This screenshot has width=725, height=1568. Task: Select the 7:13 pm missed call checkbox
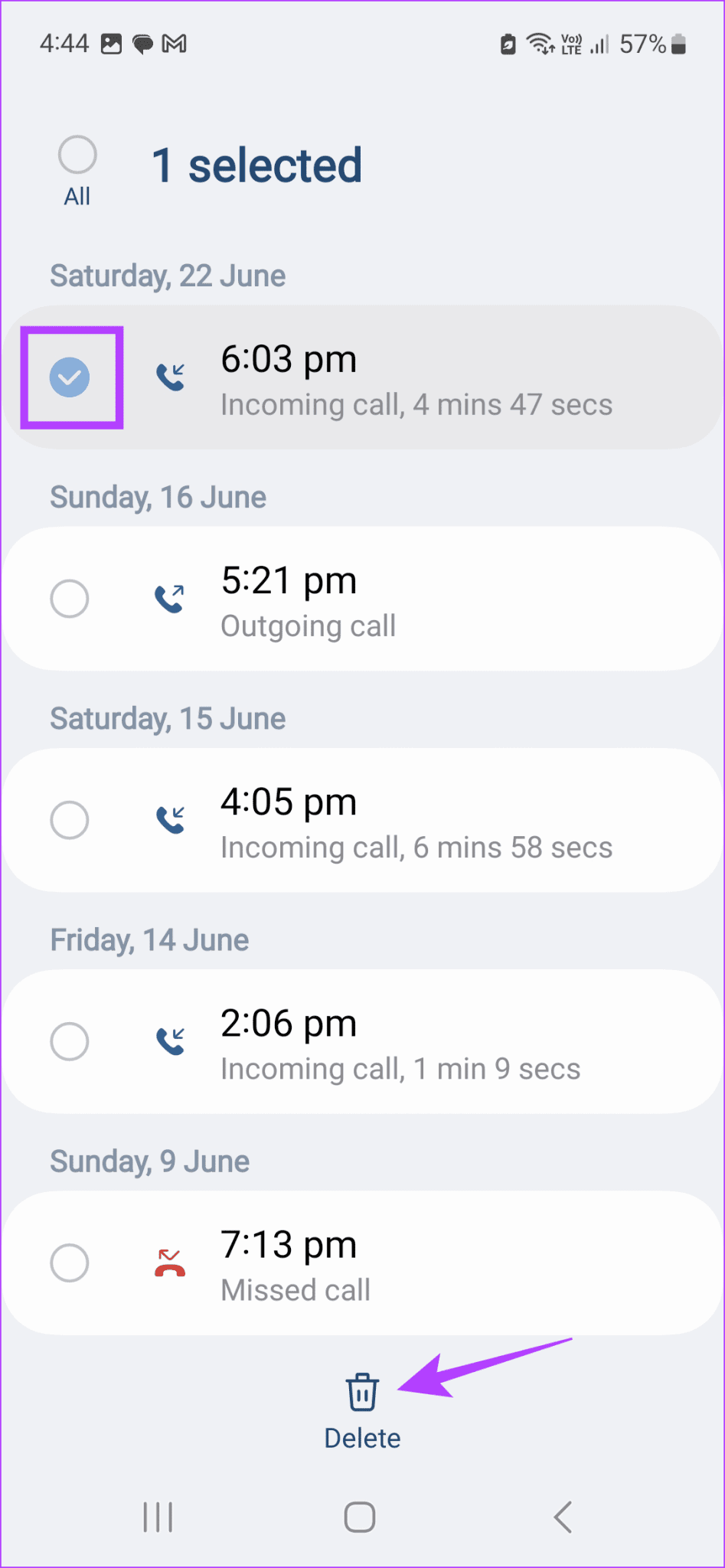pos(70,1262)
